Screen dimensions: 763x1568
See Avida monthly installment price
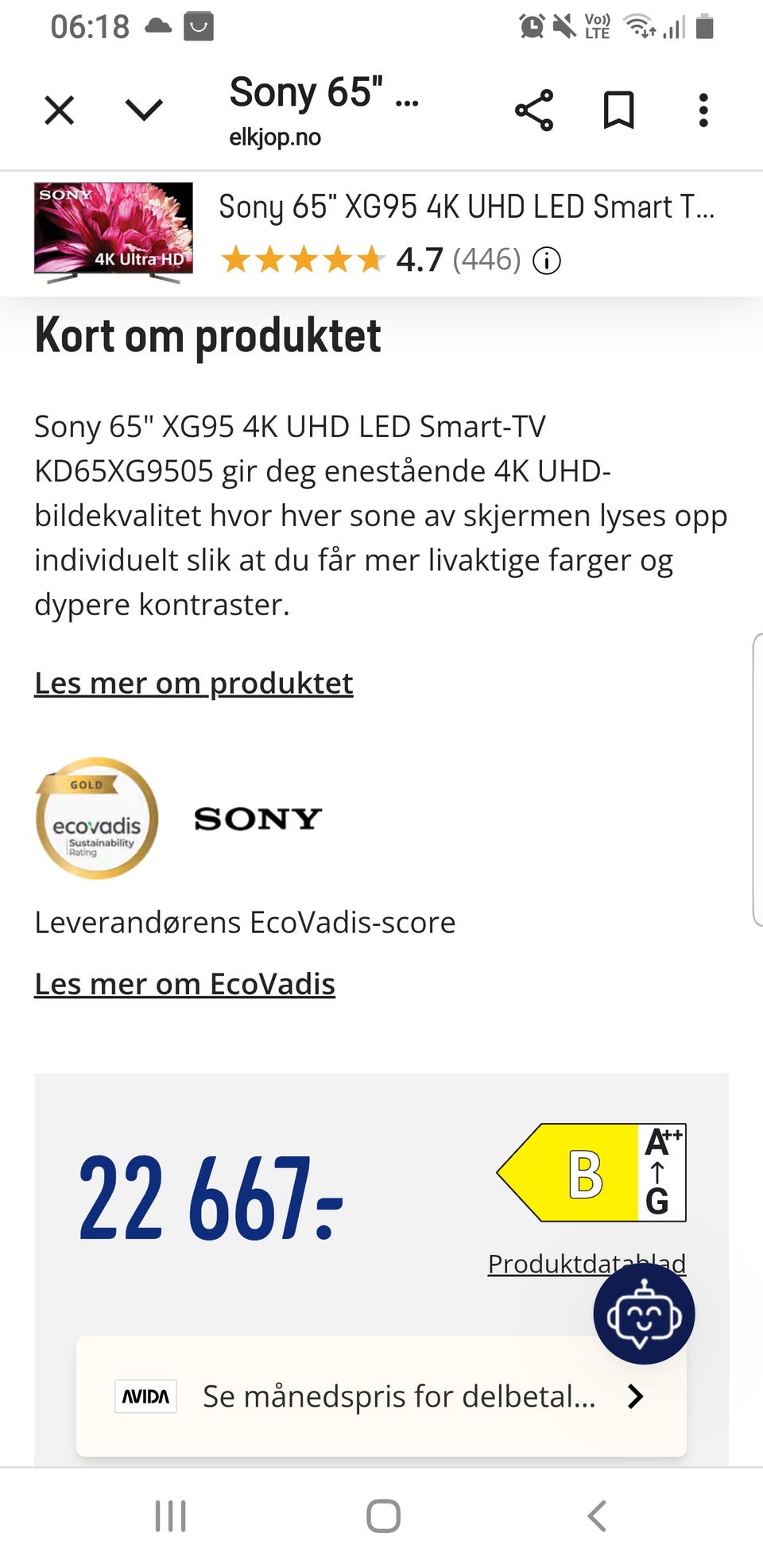coord(381,1396)
